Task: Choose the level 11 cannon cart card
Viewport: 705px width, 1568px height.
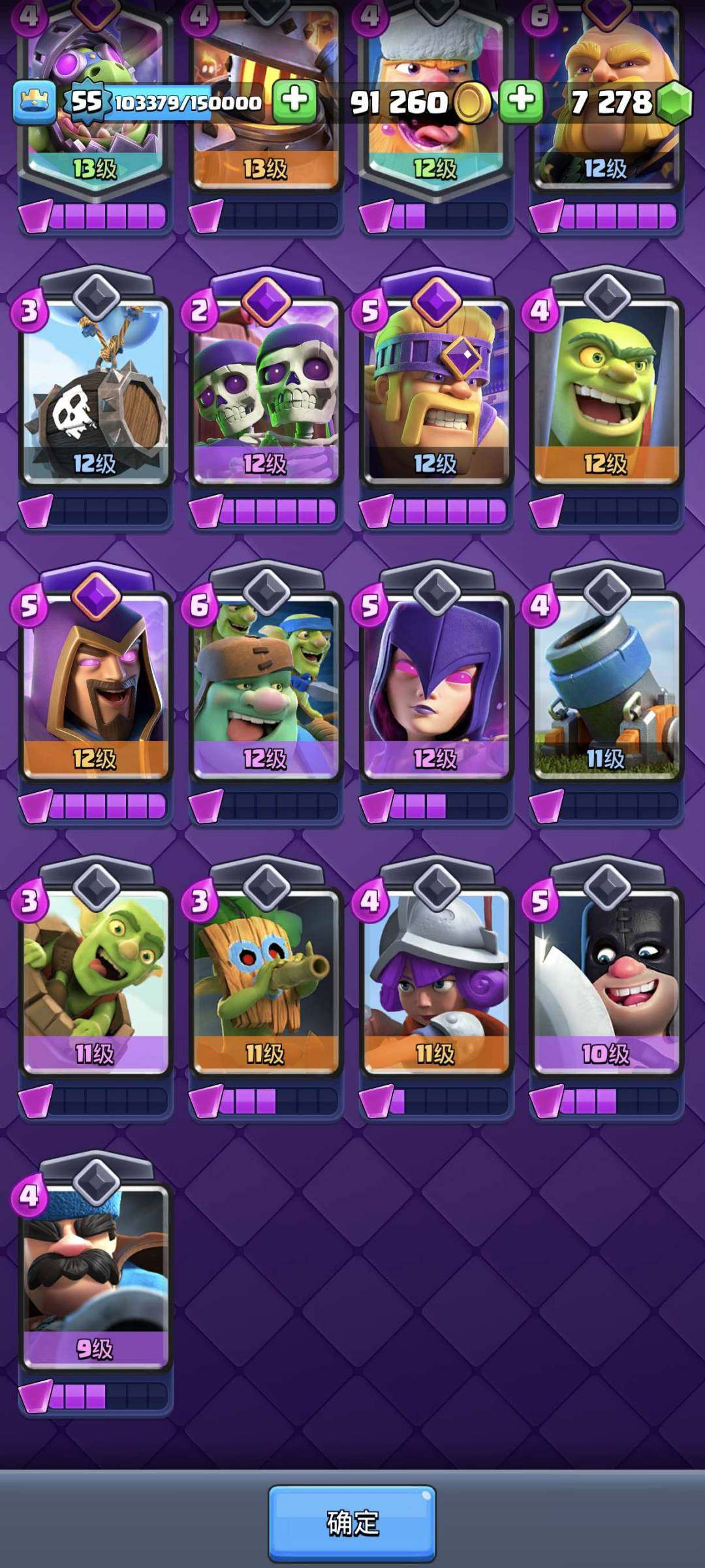Action: (606, 686)
